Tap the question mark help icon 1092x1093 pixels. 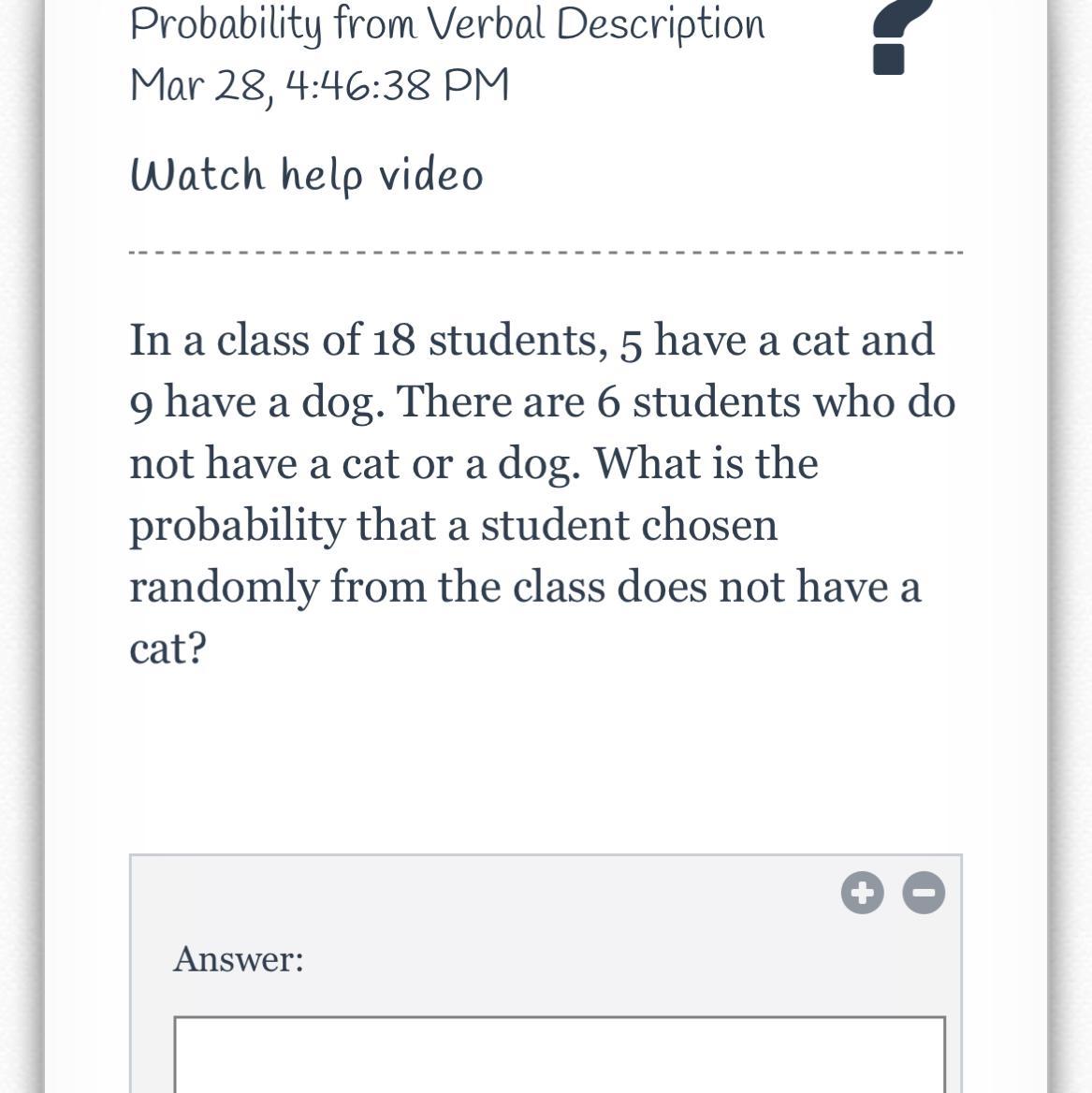click(902, 36)
